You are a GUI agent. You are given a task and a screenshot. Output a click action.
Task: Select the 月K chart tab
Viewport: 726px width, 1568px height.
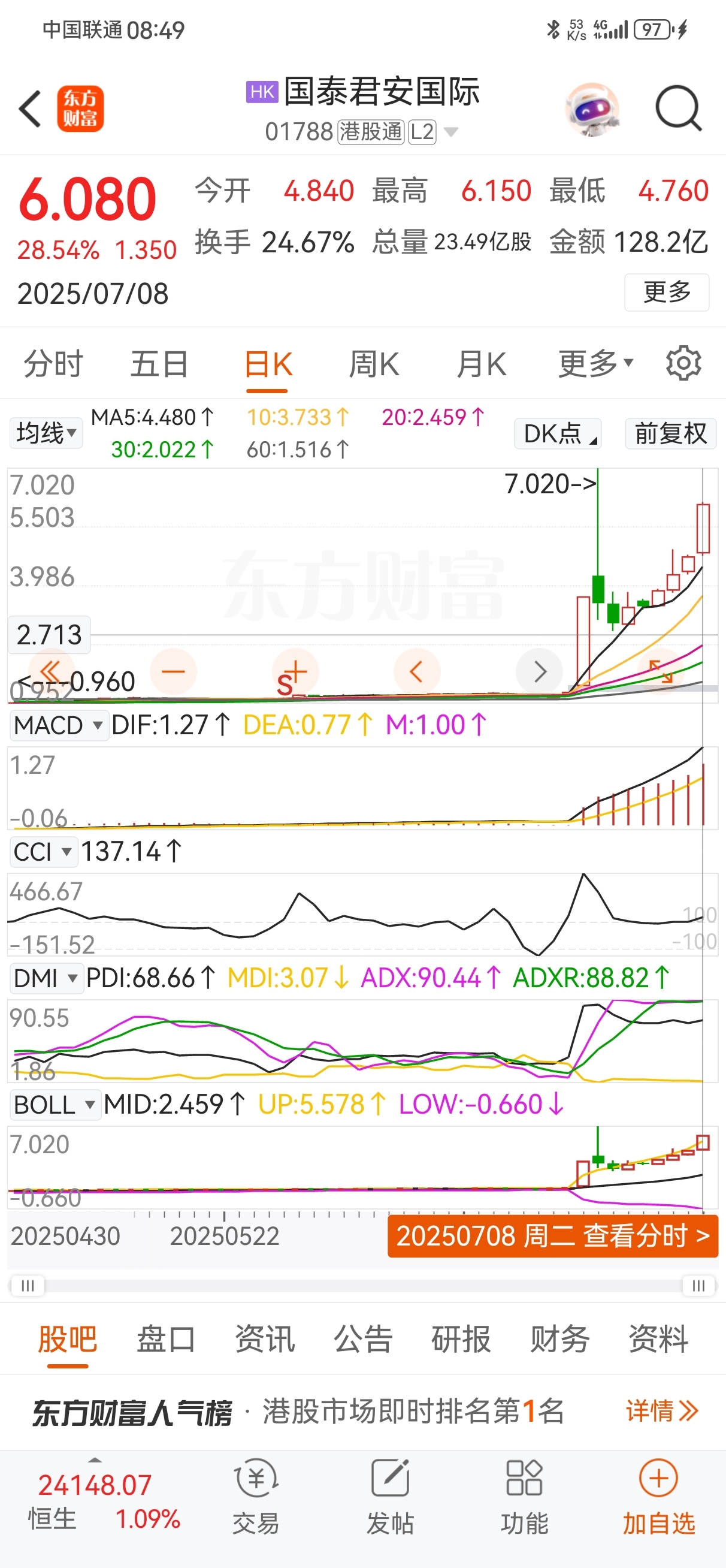(x=482, y=364)
